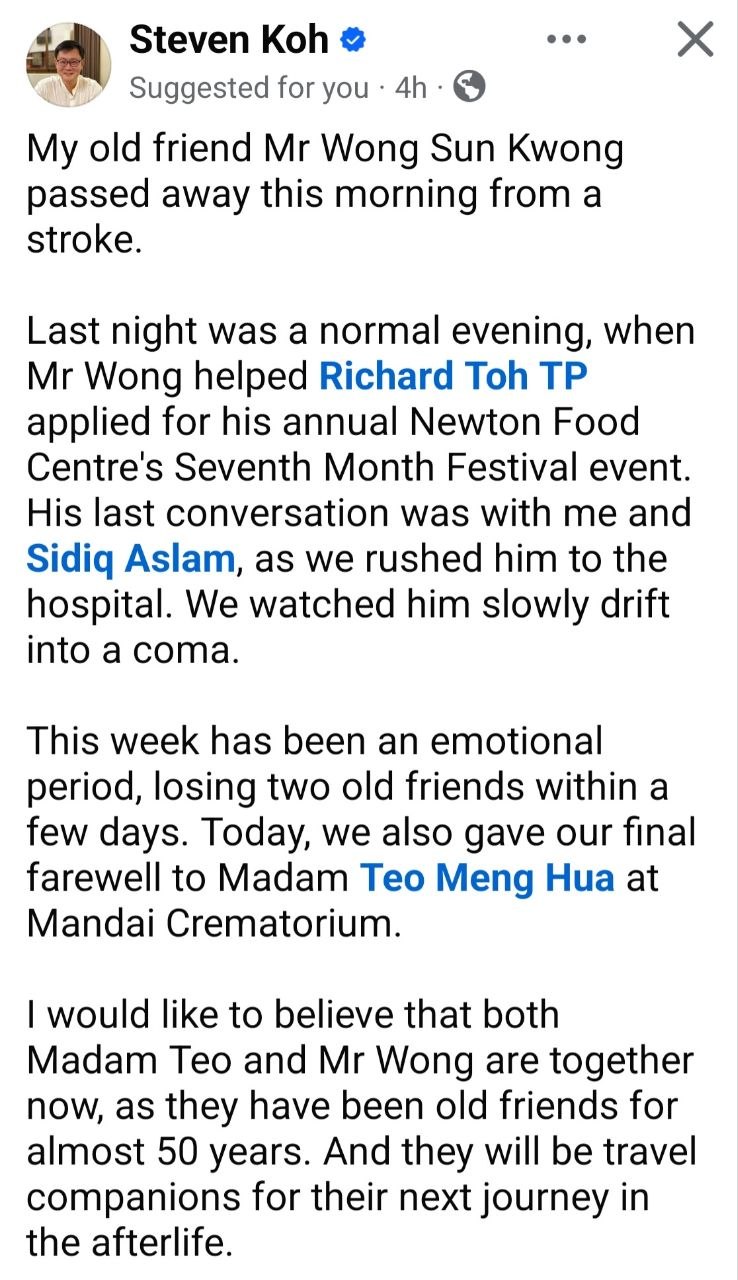Image resolution: width=738 pixels, height=1280 pixels.
Task: Open the post's three-dot options menu
Action: click(567, 40)
